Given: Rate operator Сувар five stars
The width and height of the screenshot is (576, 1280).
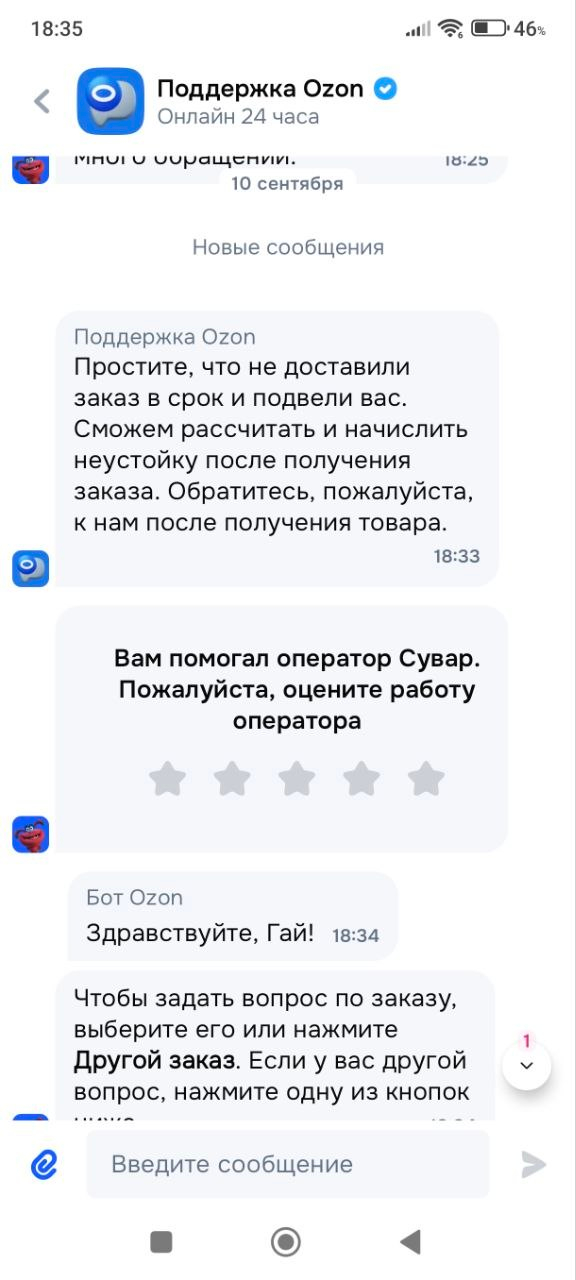Looking at the screenshot, I should pos(427,778).
